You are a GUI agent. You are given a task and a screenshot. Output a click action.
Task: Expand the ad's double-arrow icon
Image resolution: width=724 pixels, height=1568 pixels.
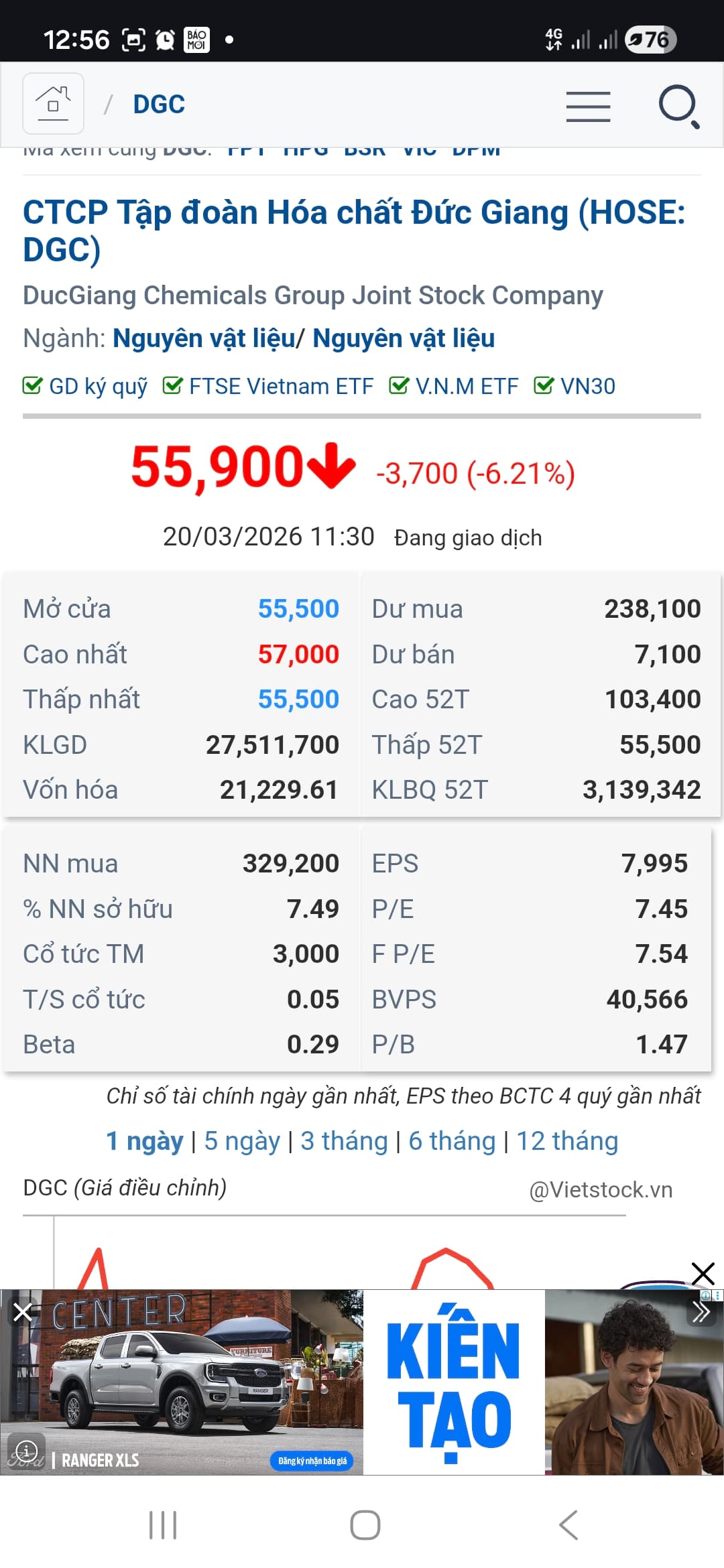(x=701, y=1312)
